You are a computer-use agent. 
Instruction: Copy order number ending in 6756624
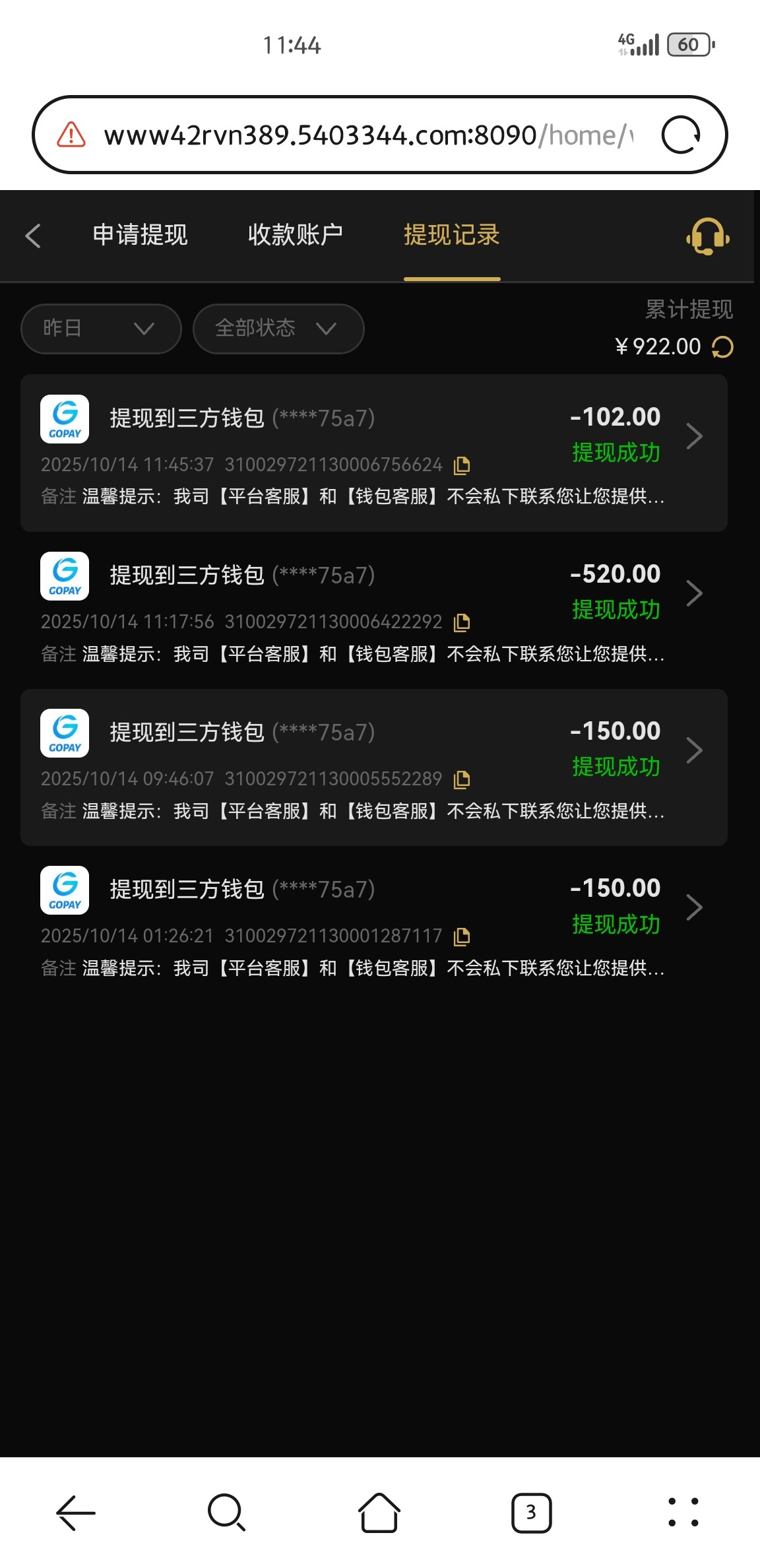(x=462, y=465)
